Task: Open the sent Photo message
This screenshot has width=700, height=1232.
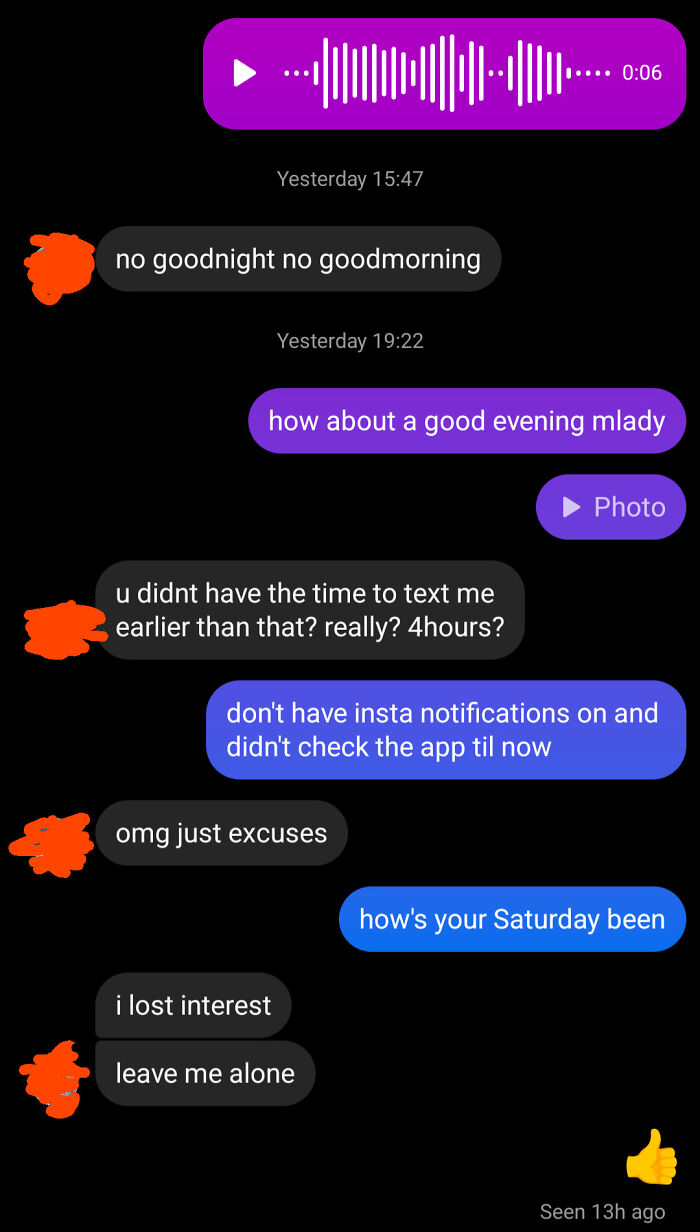Action: (x=611, y=507)
